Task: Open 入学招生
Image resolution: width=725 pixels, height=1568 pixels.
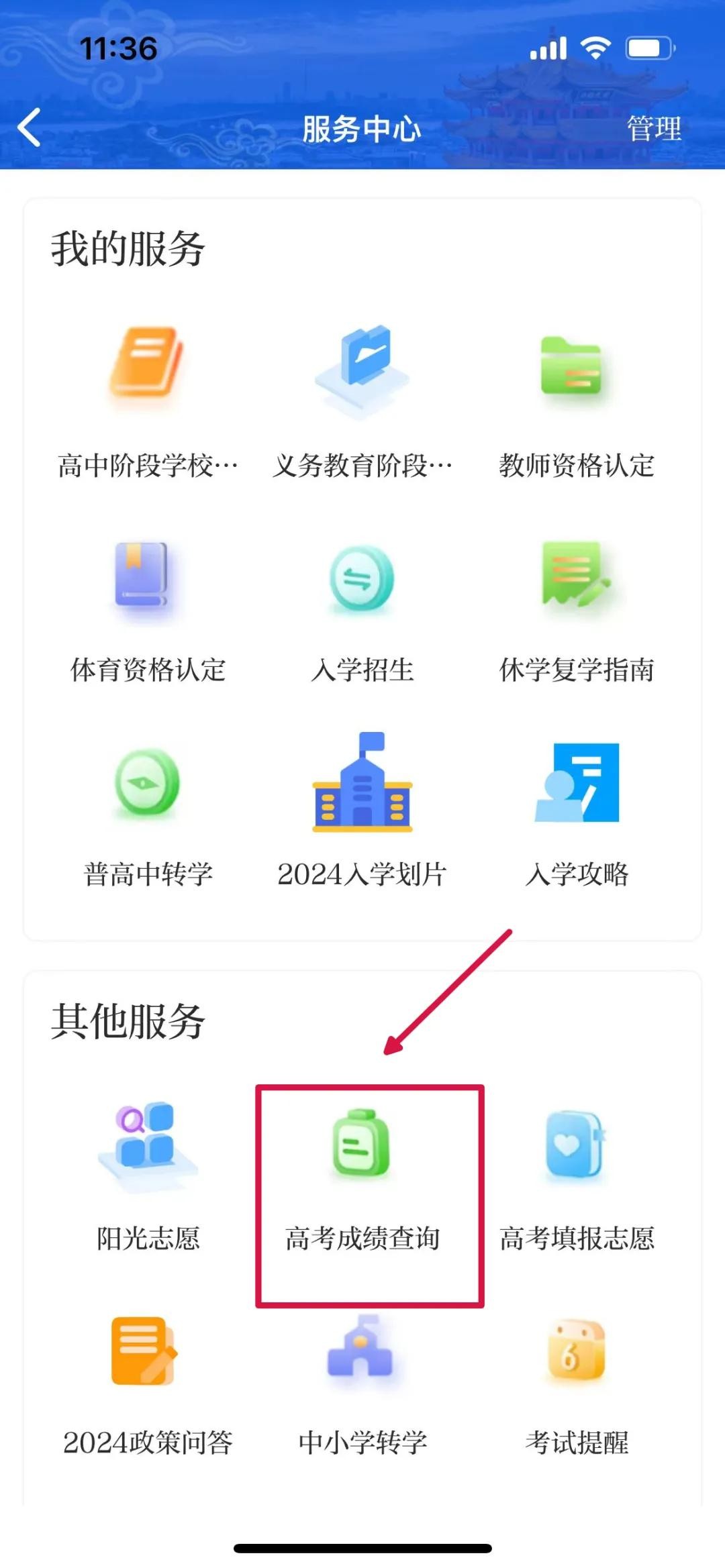Action: click(x=362, y=611)
